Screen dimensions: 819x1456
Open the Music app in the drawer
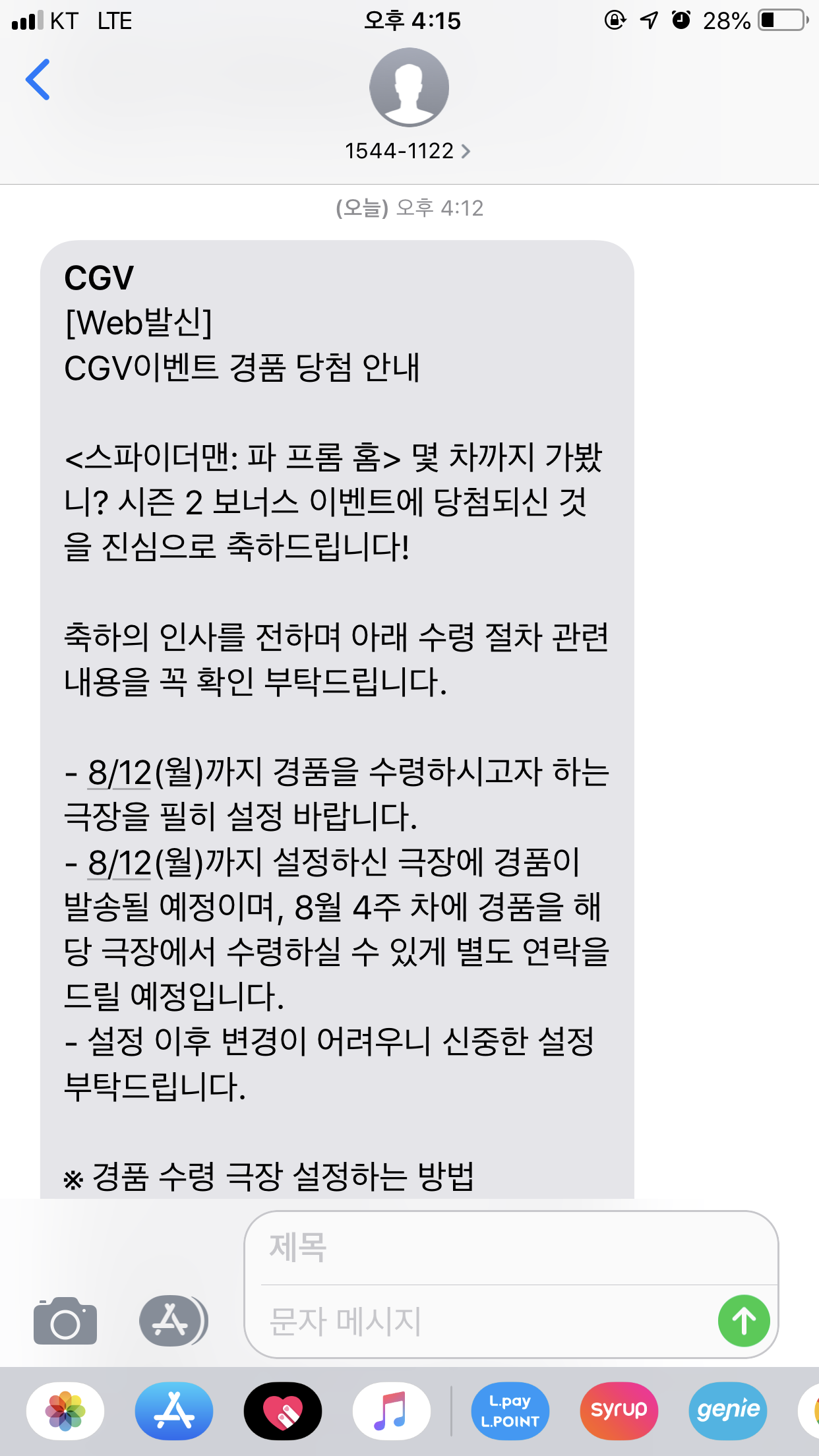click(392, 1411)
